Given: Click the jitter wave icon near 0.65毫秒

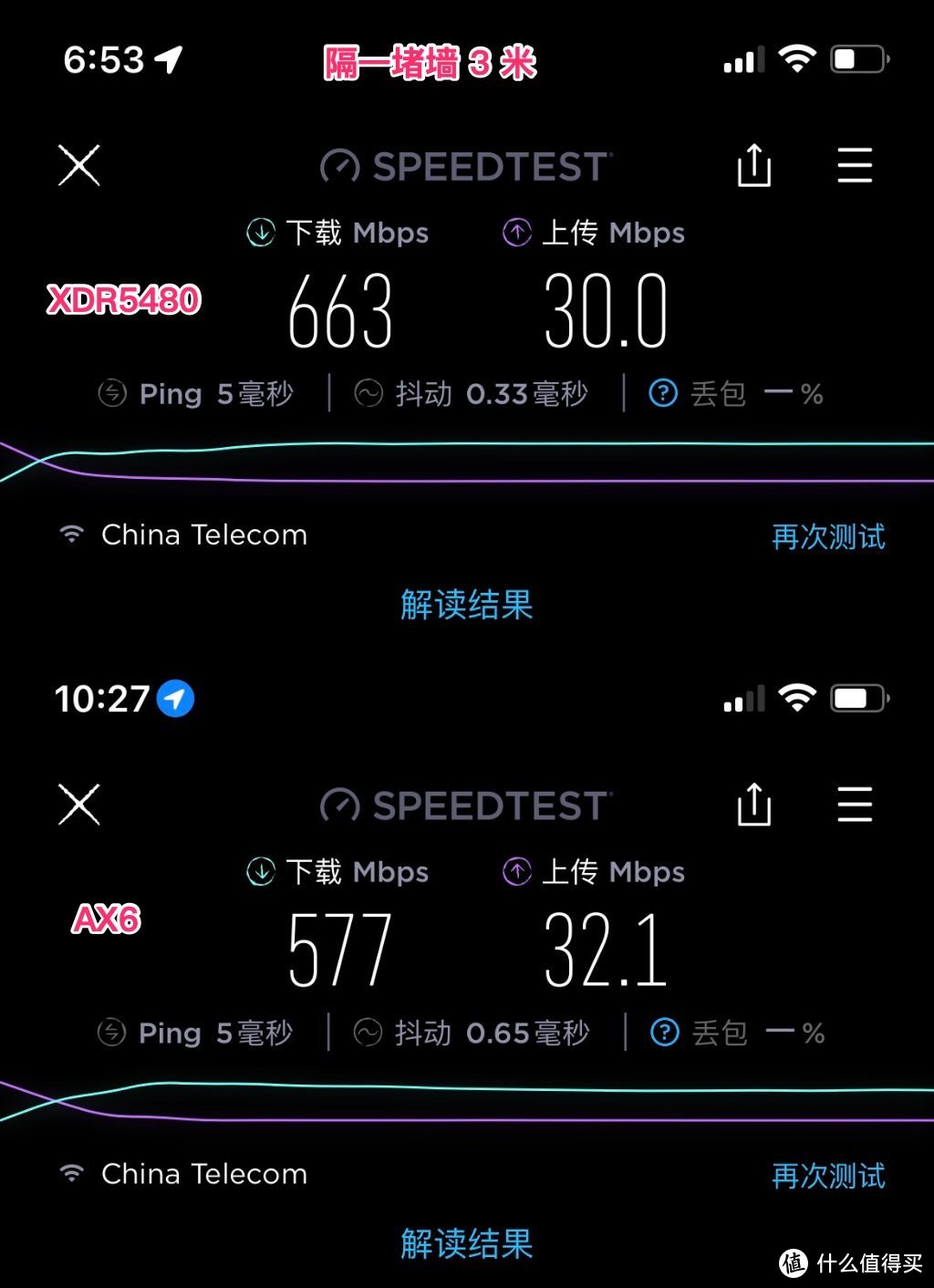Looking at the screenshot, I should click(x=368, y=1032).
